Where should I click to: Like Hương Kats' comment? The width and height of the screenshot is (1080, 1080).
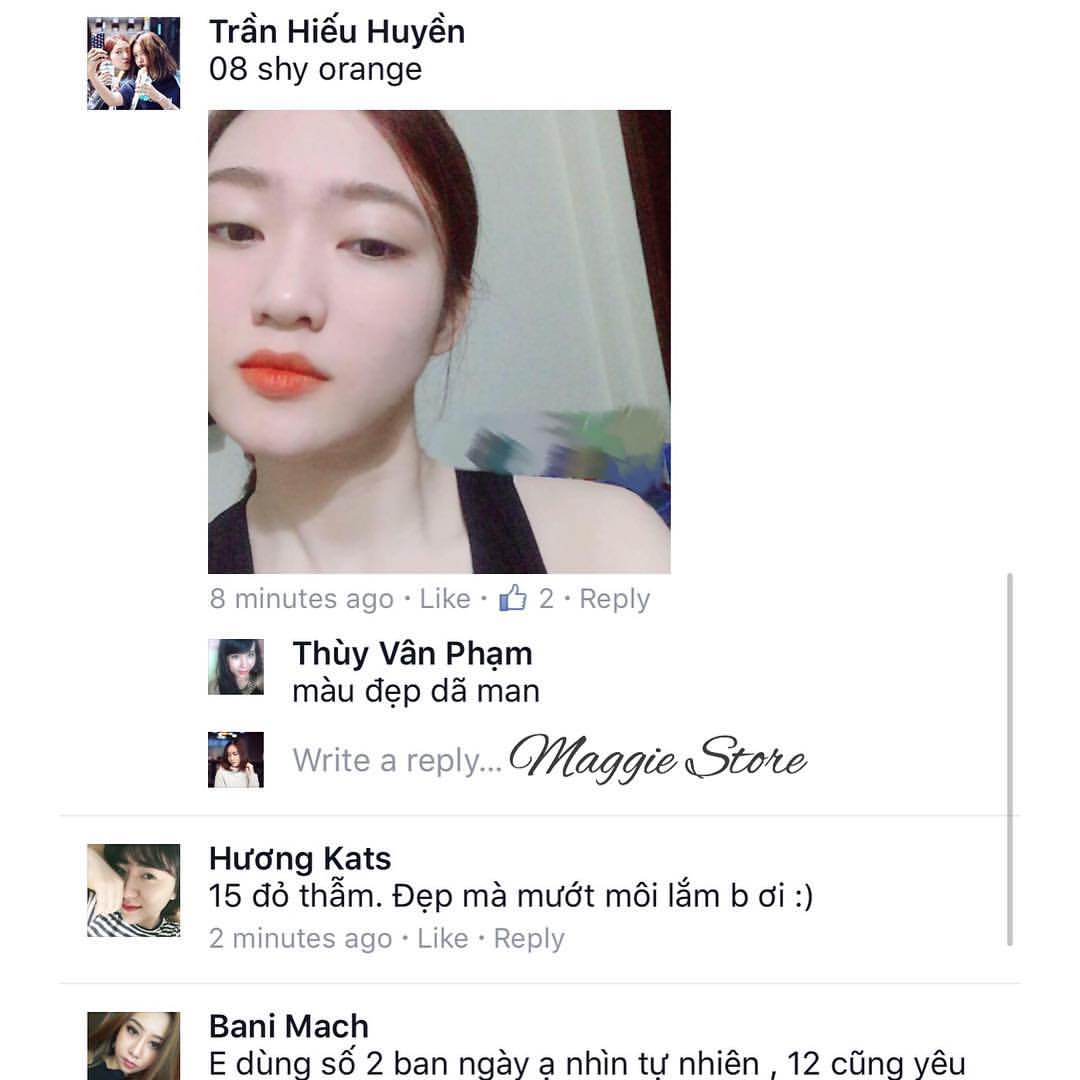(x=443, y=939)
